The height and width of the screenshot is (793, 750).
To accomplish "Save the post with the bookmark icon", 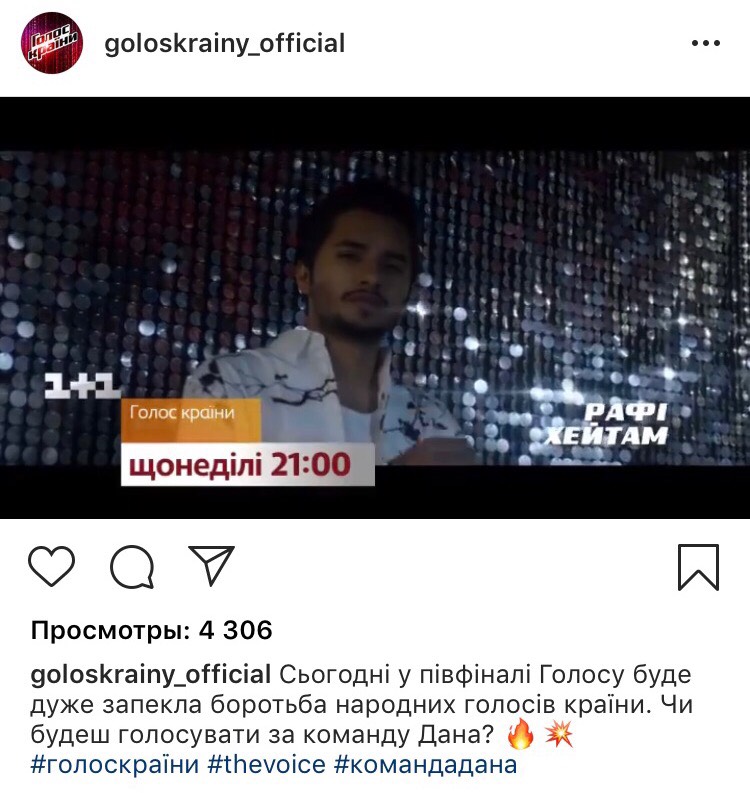I will pyautogui.click(x=697, y=567).
